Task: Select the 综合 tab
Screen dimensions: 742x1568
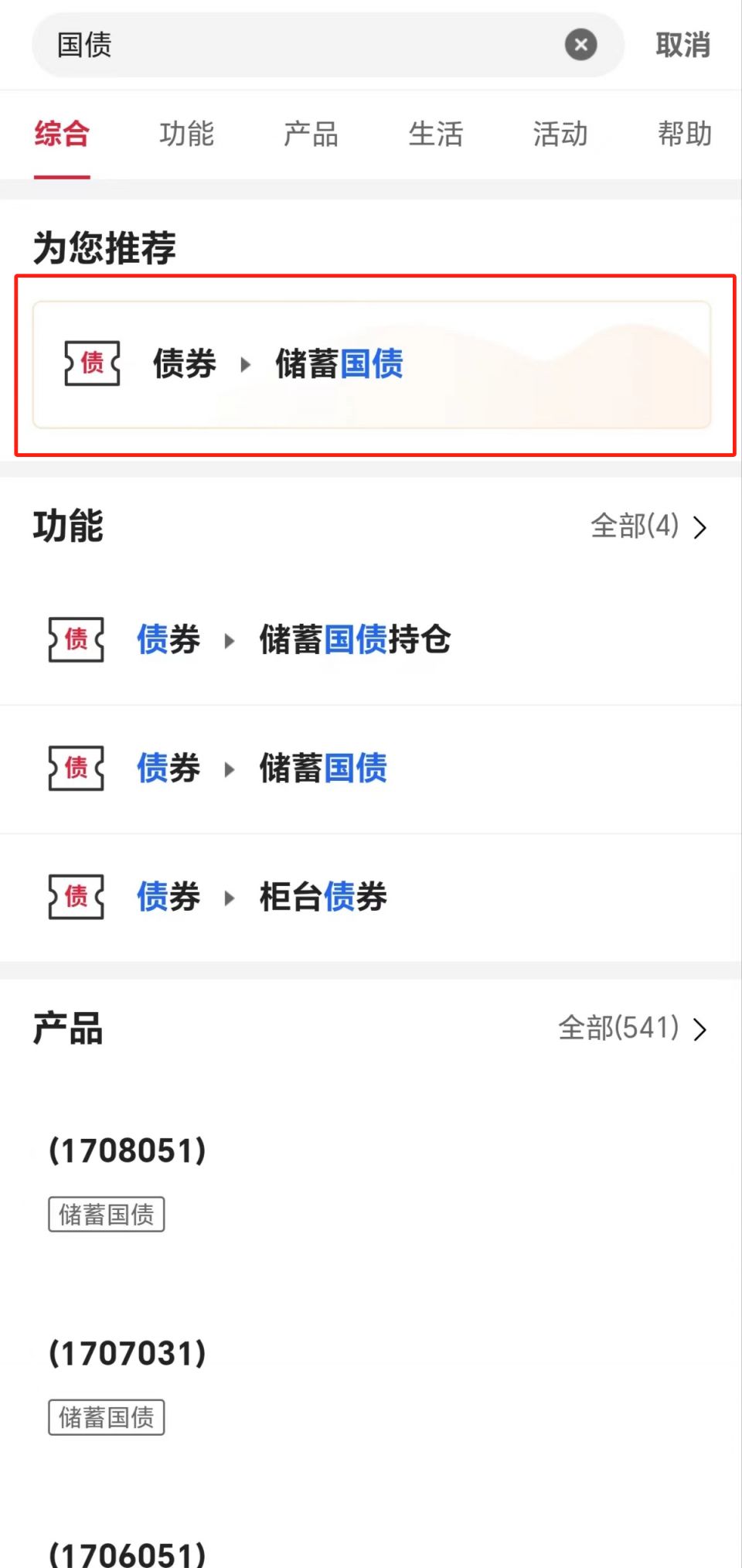Action: (62, 134)
